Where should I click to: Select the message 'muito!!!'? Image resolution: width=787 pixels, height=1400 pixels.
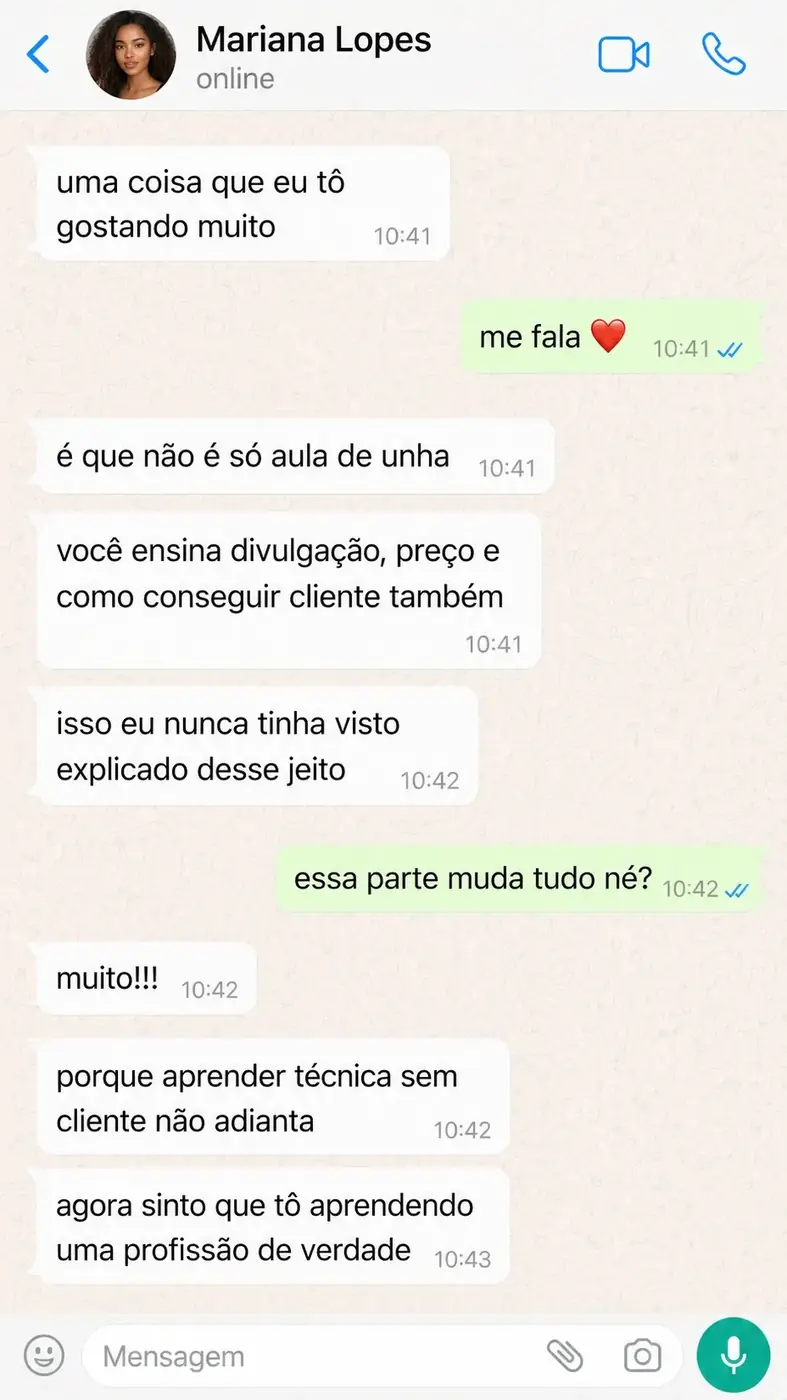pos(105,978)
